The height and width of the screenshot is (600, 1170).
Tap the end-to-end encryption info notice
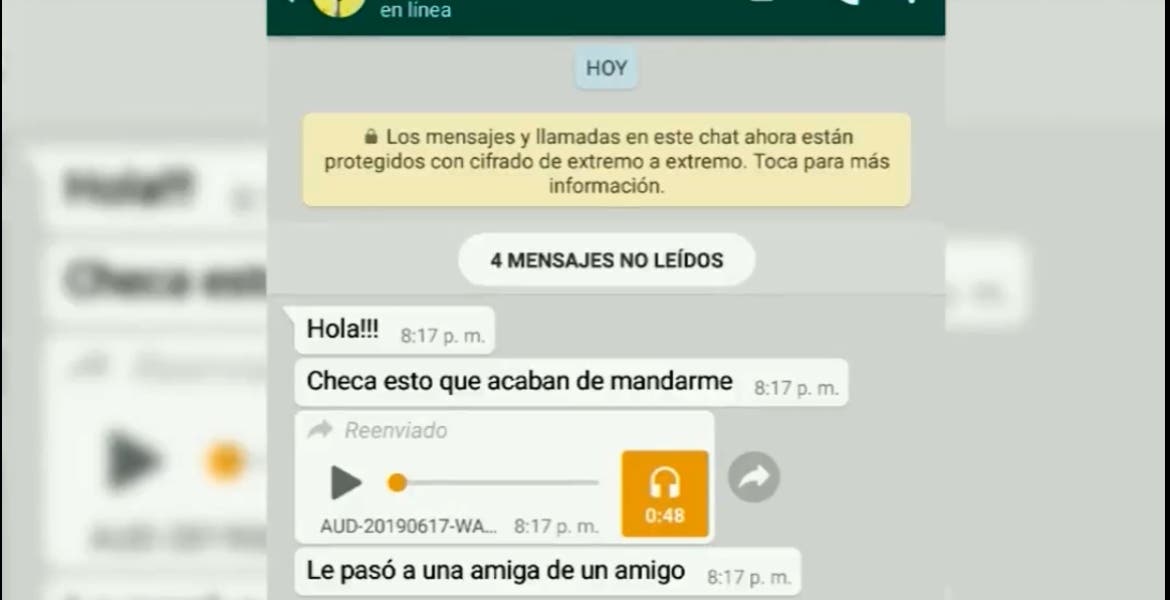(606, 160)
